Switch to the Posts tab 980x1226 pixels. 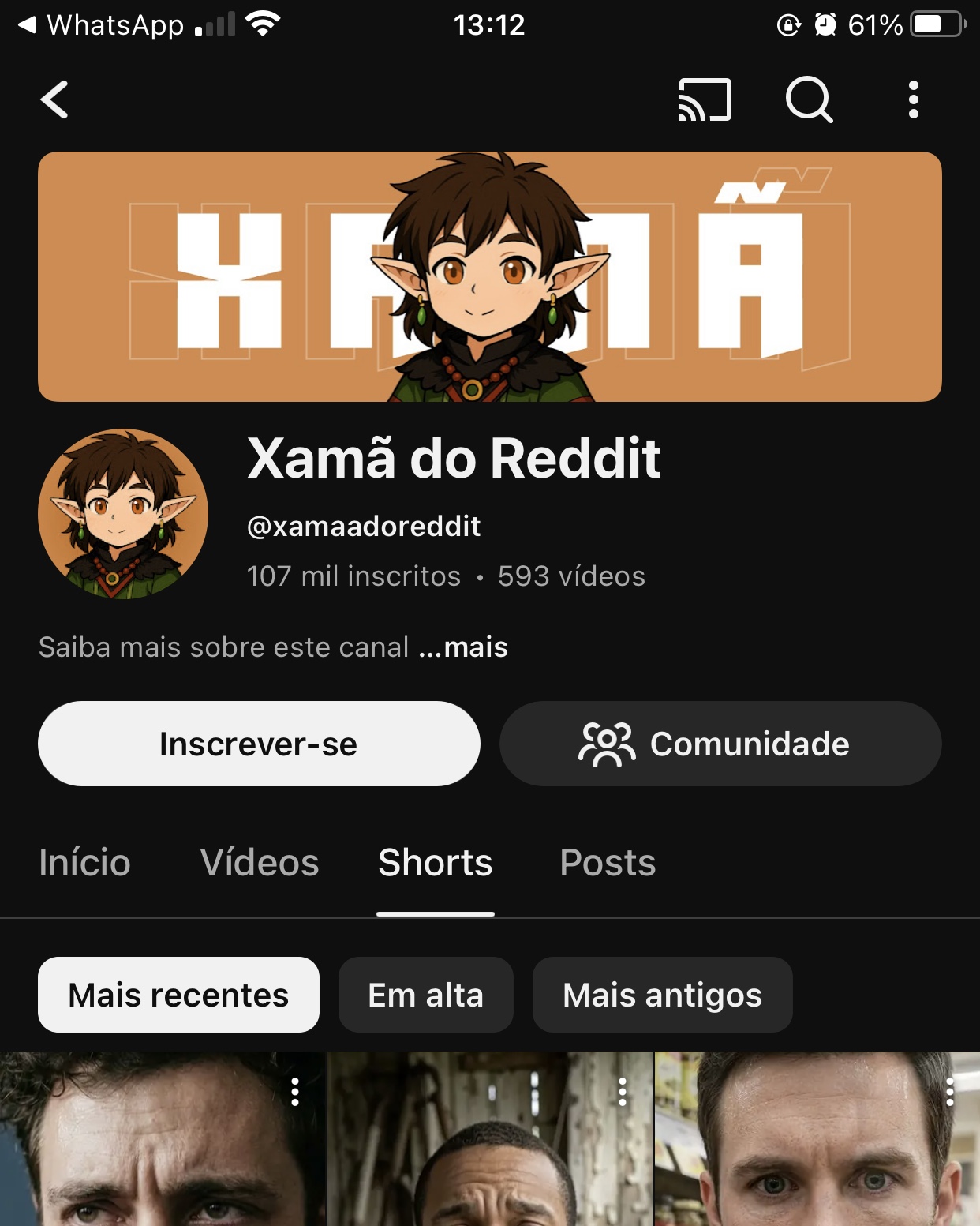click(608, 863)
